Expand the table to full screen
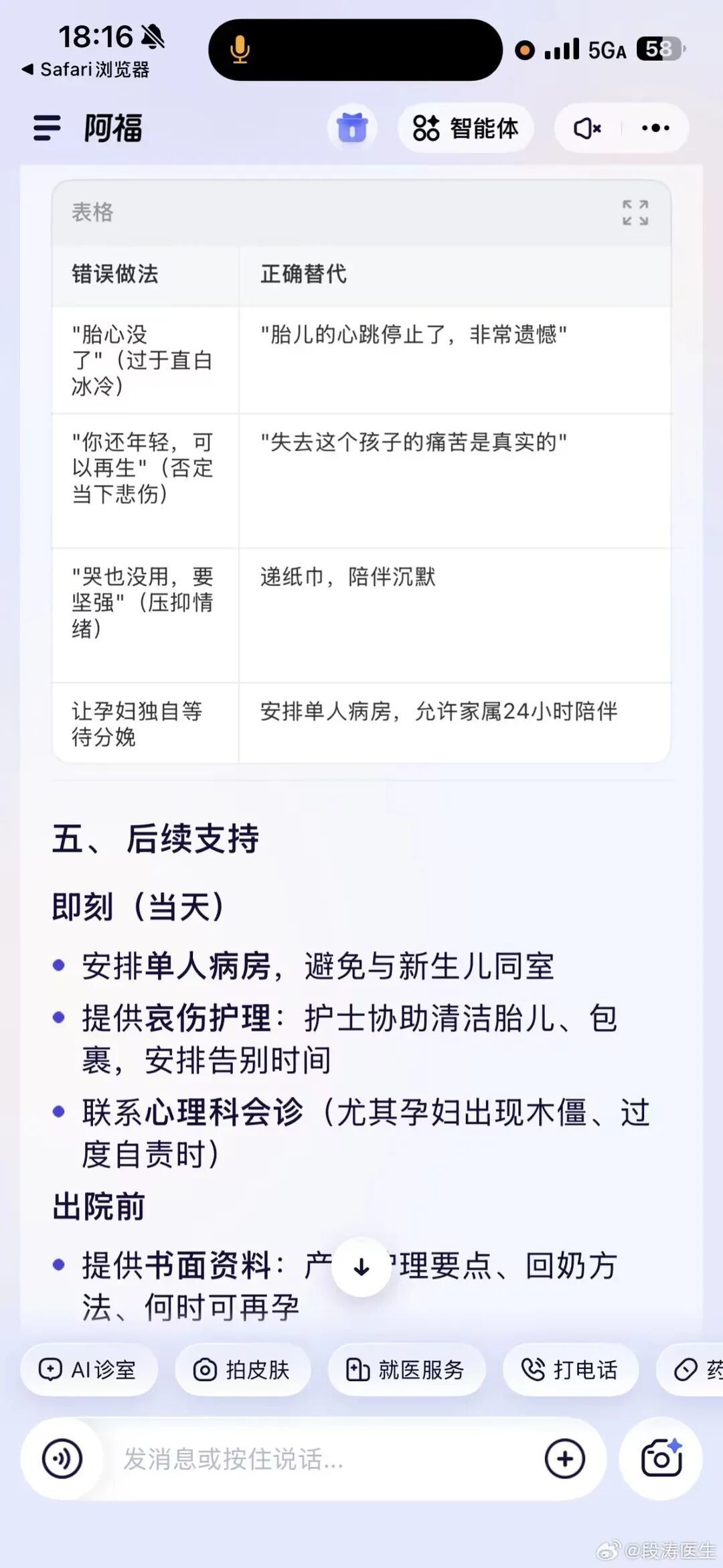Image resolution: width=723 pixels, height=1568 pixels. pos(635,212)
